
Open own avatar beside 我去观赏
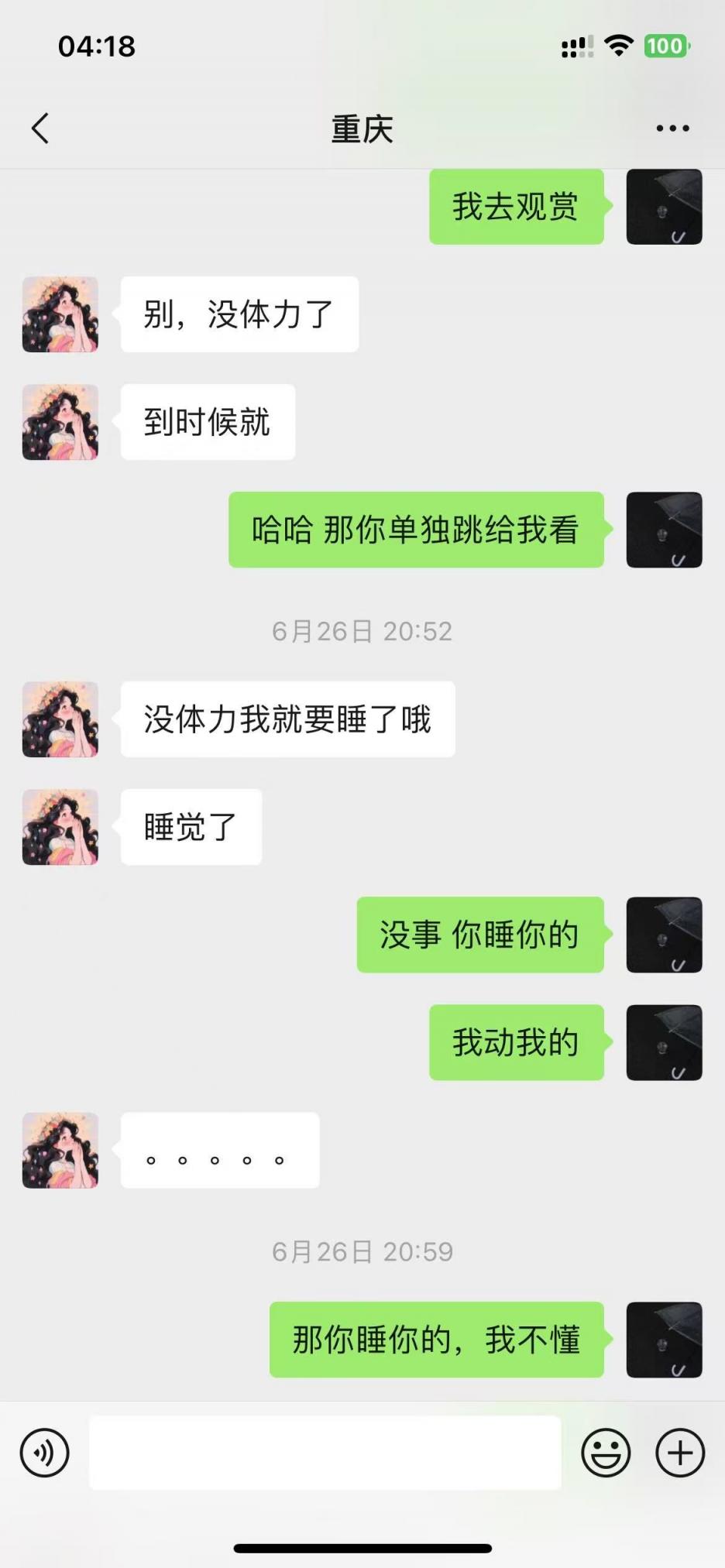point(664,207)
